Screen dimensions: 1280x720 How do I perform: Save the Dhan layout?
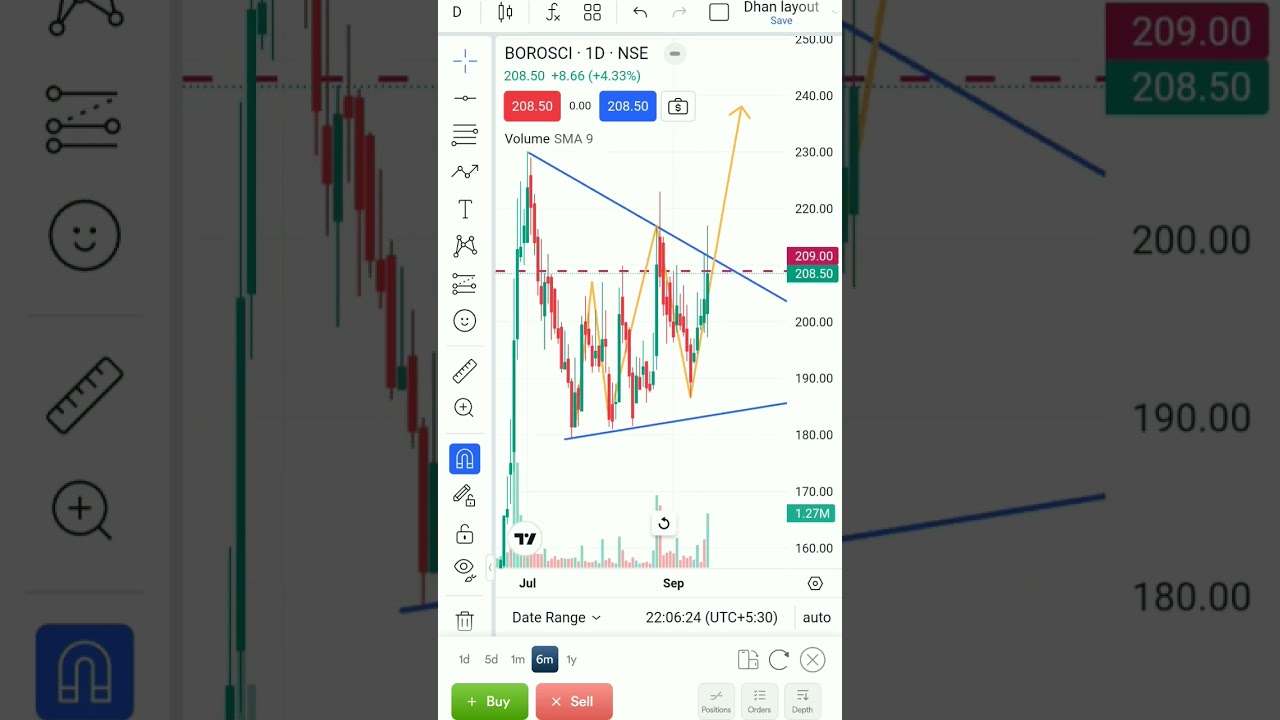781,21
